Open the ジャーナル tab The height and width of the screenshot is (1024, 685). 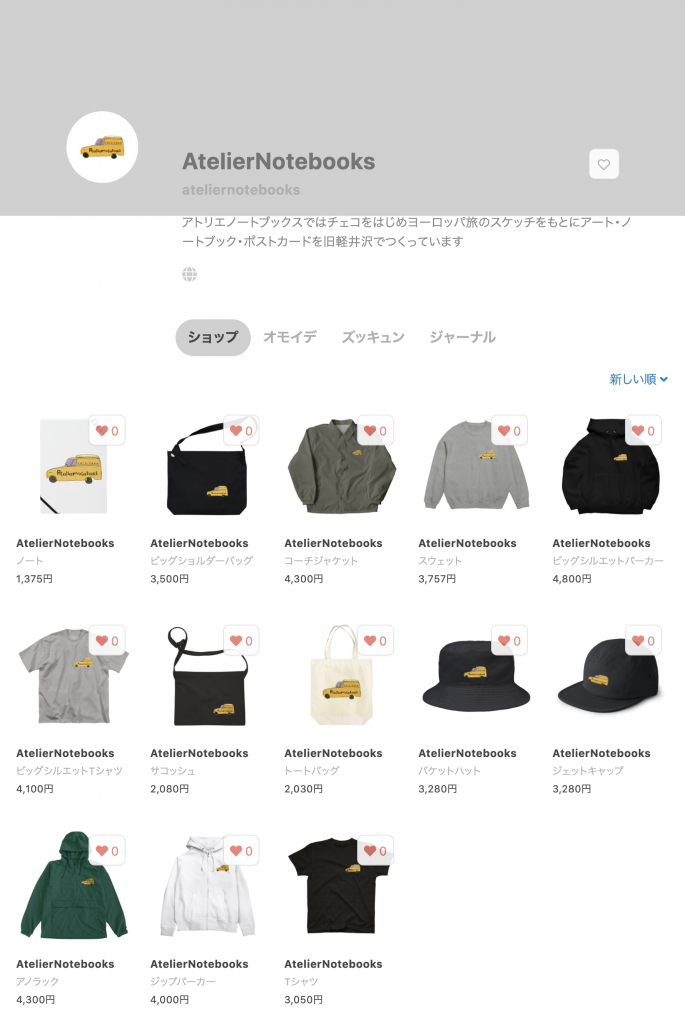pyautogui.click(x=462, y=338)
